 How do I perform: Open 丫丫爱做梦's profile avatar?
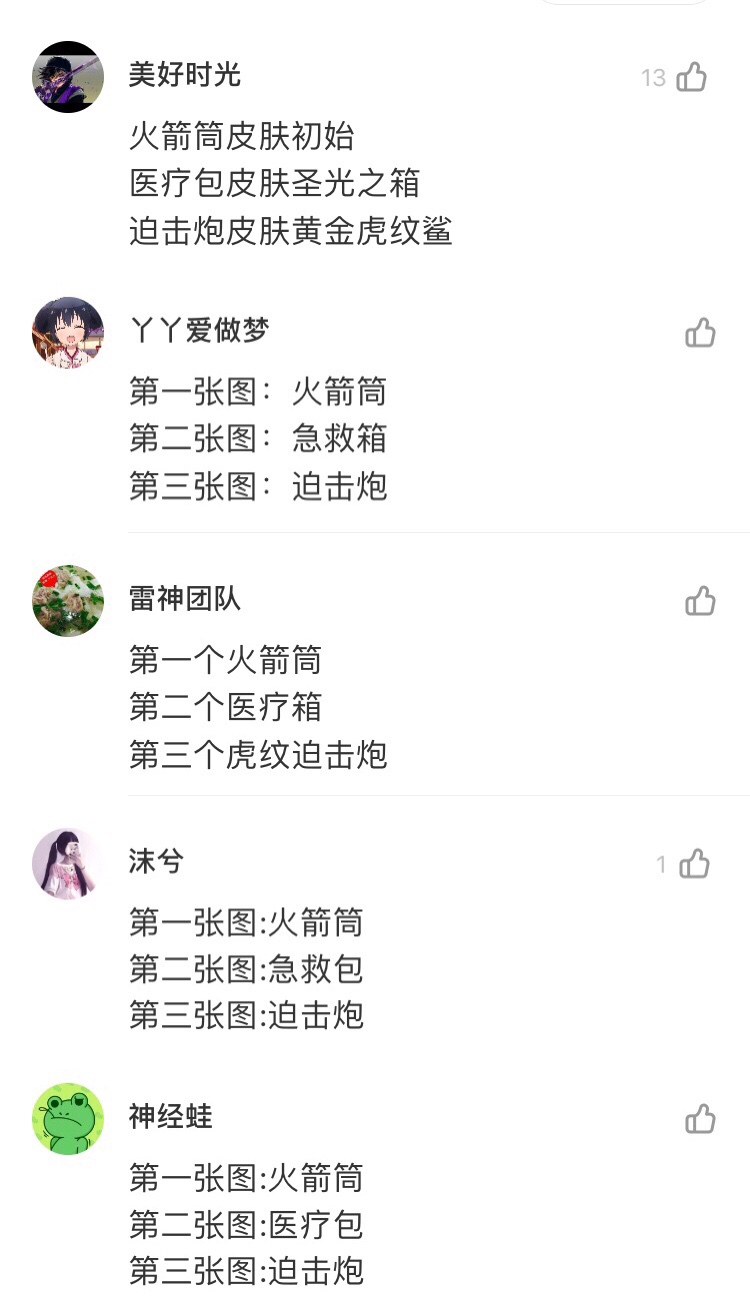(68, 333)
